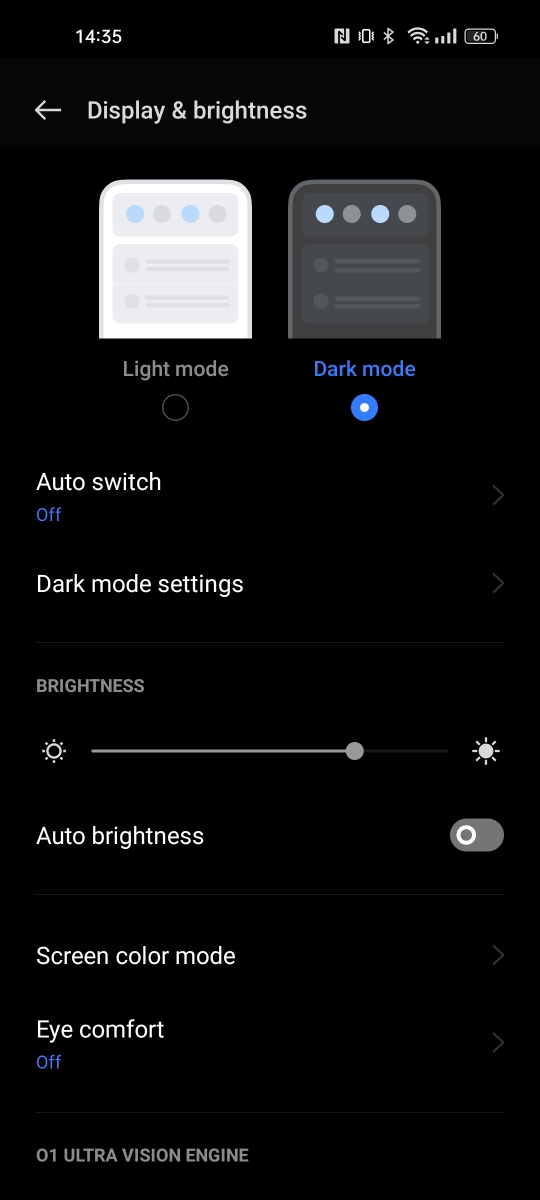Select the Light mode radio button

(175, 408)
